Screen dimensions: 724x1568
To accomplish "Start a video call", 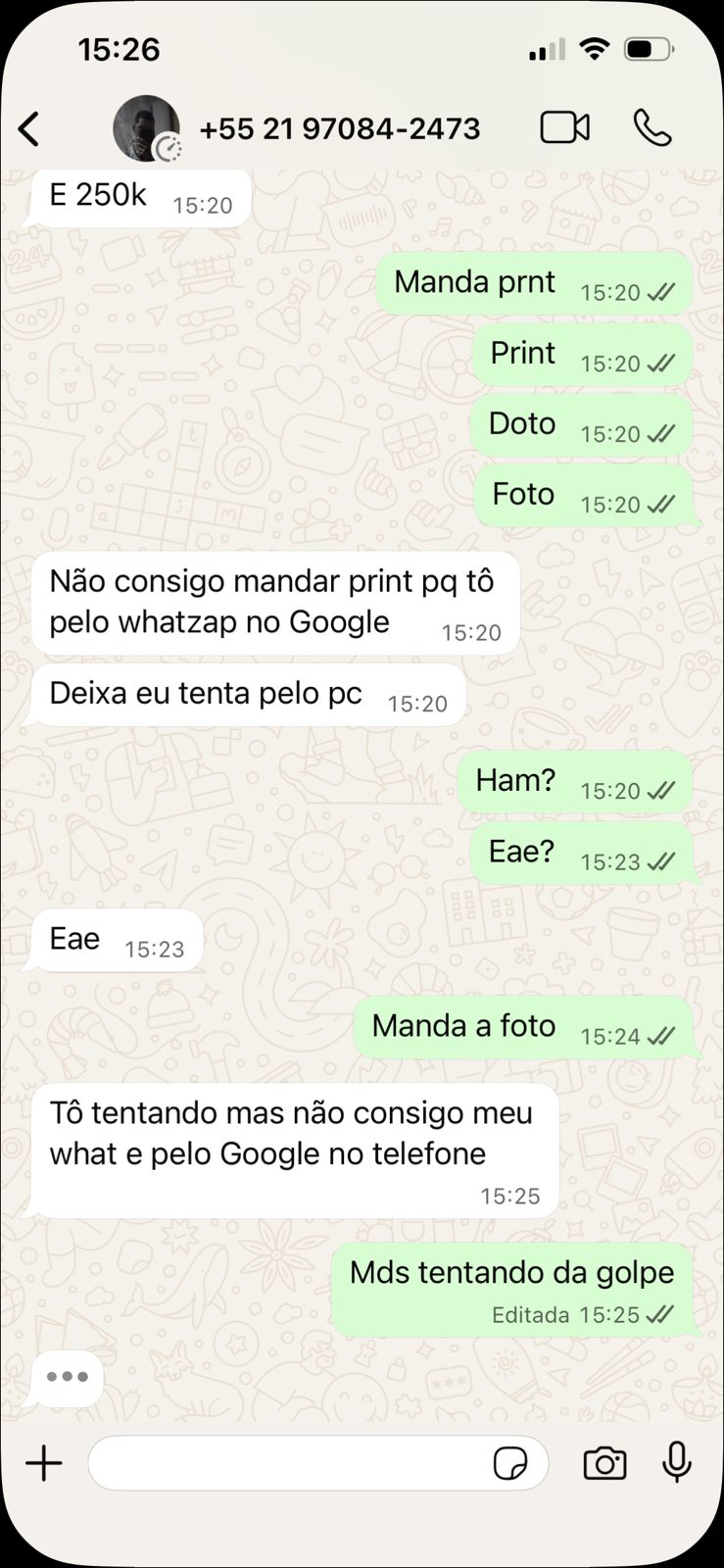I will [564, 127].
